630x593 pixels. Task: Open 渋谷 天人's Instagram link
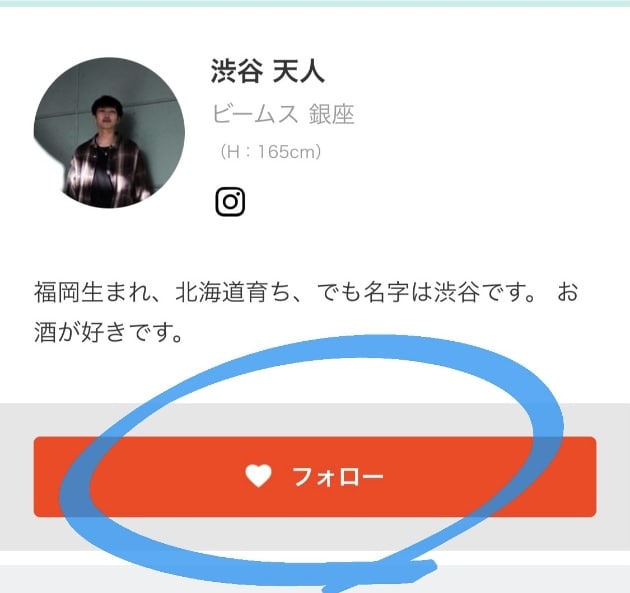pos(230,202)
